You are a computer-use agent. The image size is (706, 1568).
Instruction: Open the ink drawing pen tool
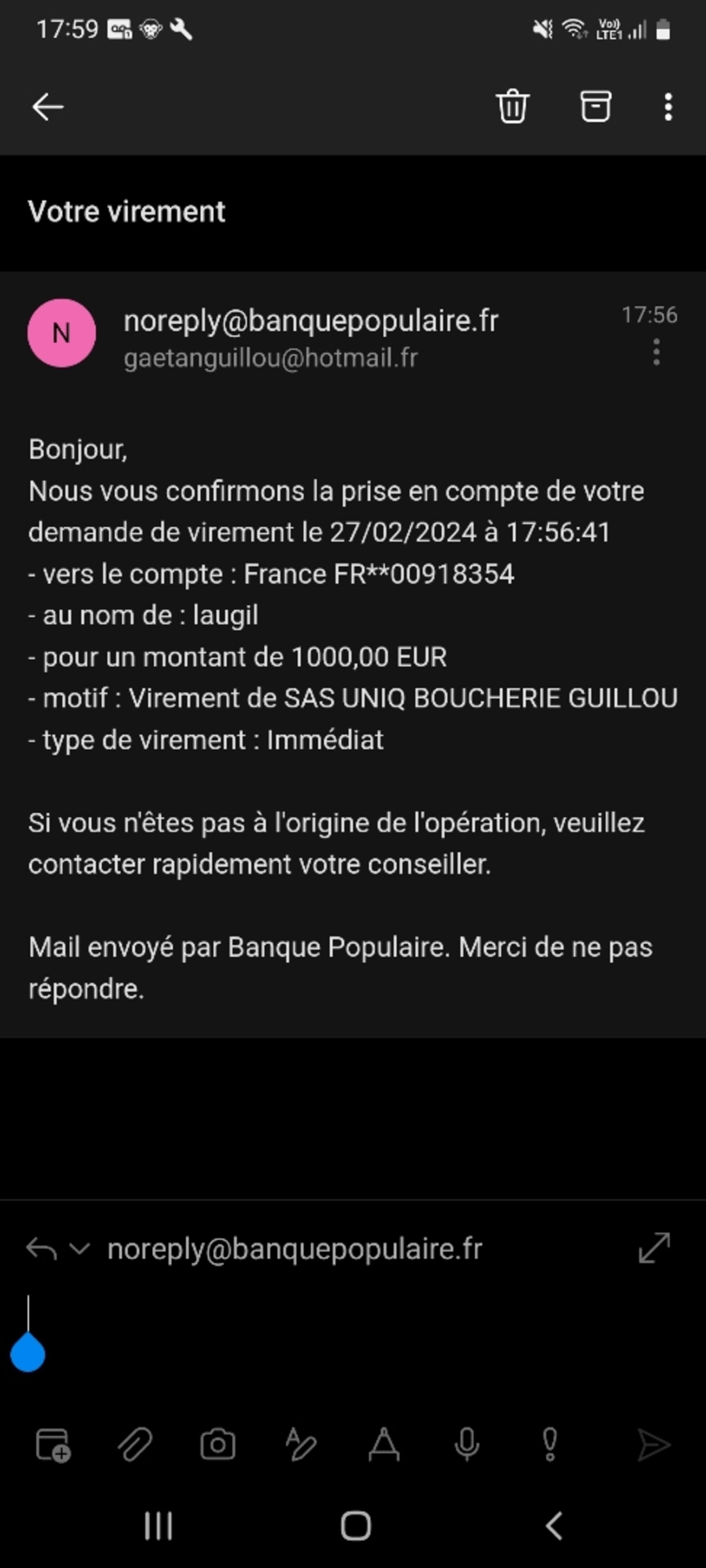[x=301, y=1445]
